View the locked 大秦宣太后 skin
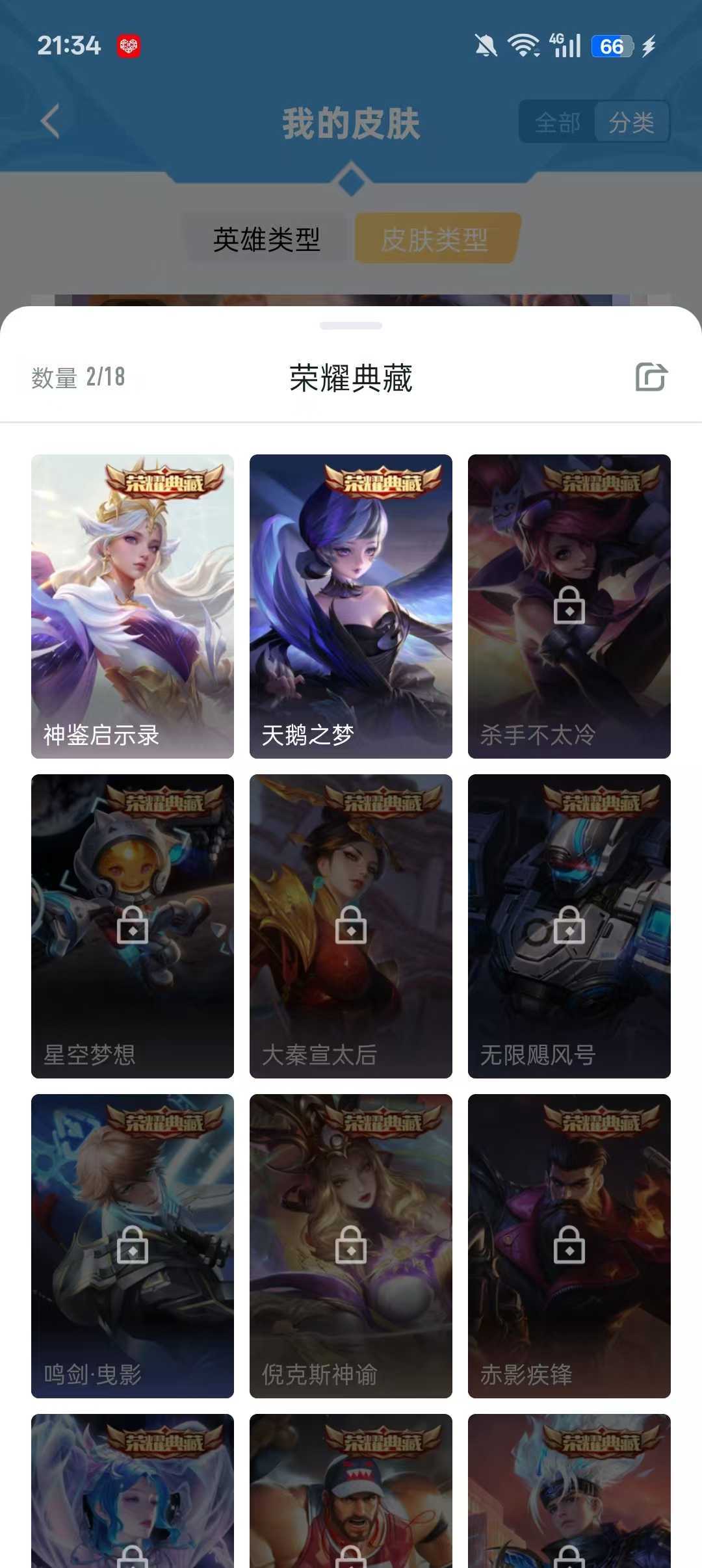702x1568 pixels. (x=351, y=926)
